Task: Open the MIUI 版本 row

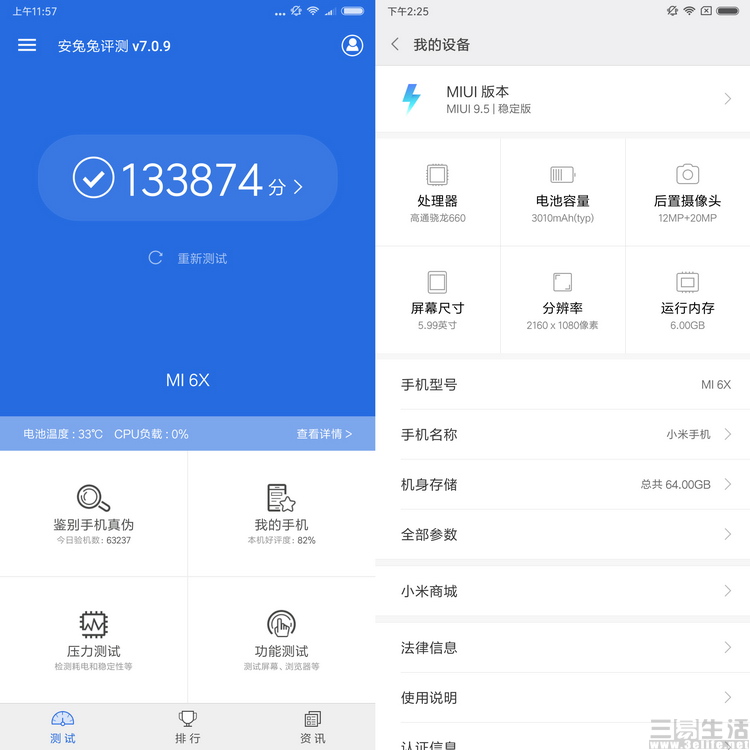Action: pyautogui.click(x=562, y=99)
